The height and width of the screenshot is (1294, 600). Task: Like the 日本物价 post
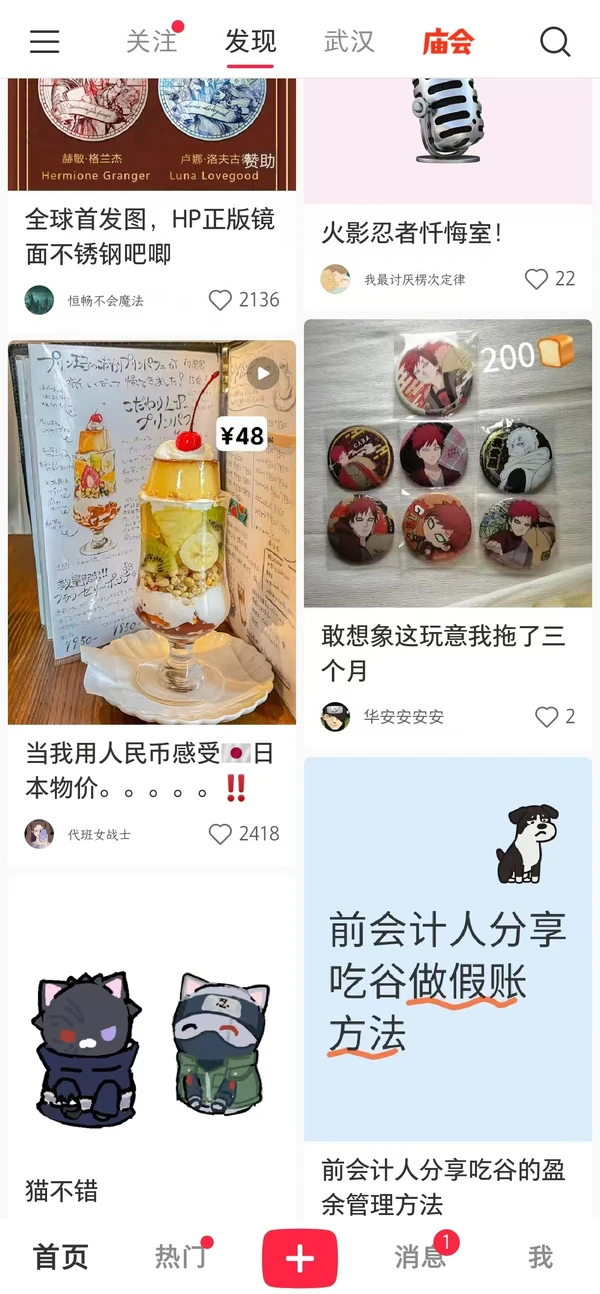(x=221, y=833)
